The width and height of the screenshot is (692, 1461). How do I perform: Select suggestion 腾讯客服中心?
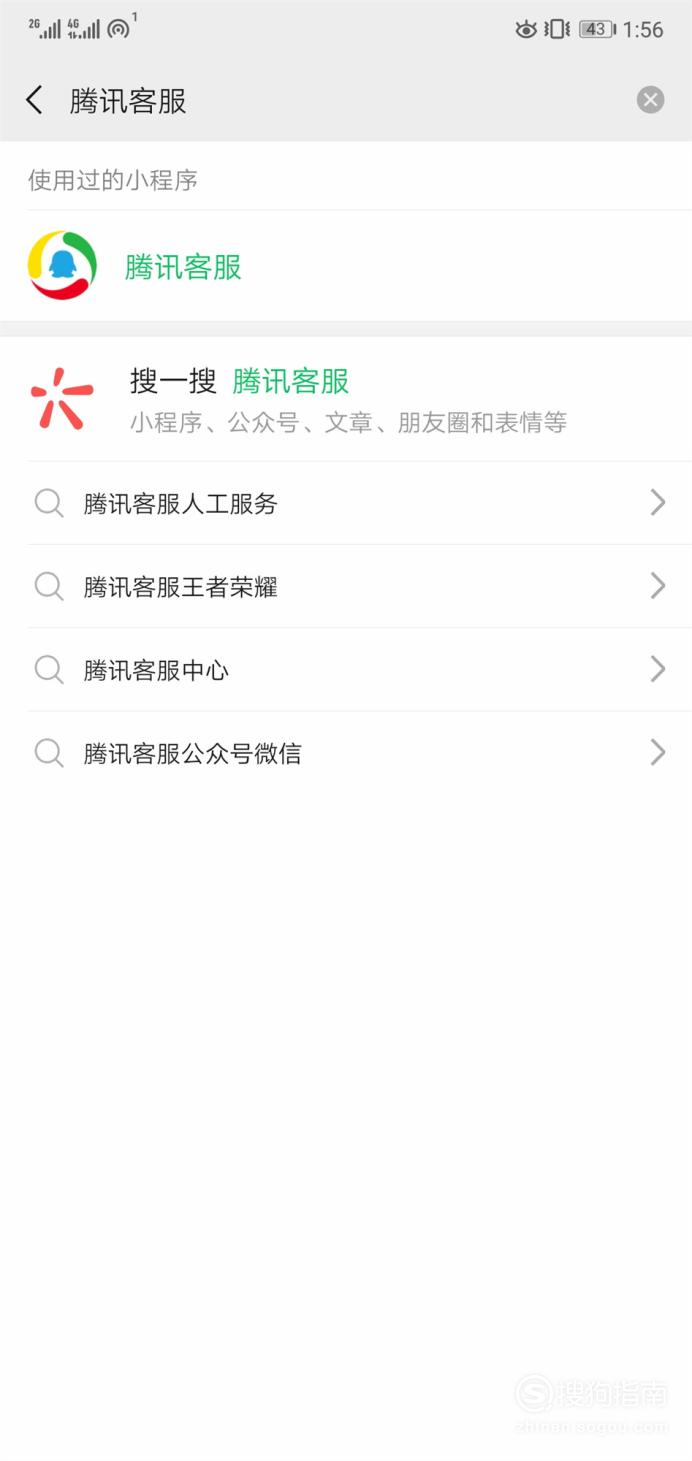(346, 670)
